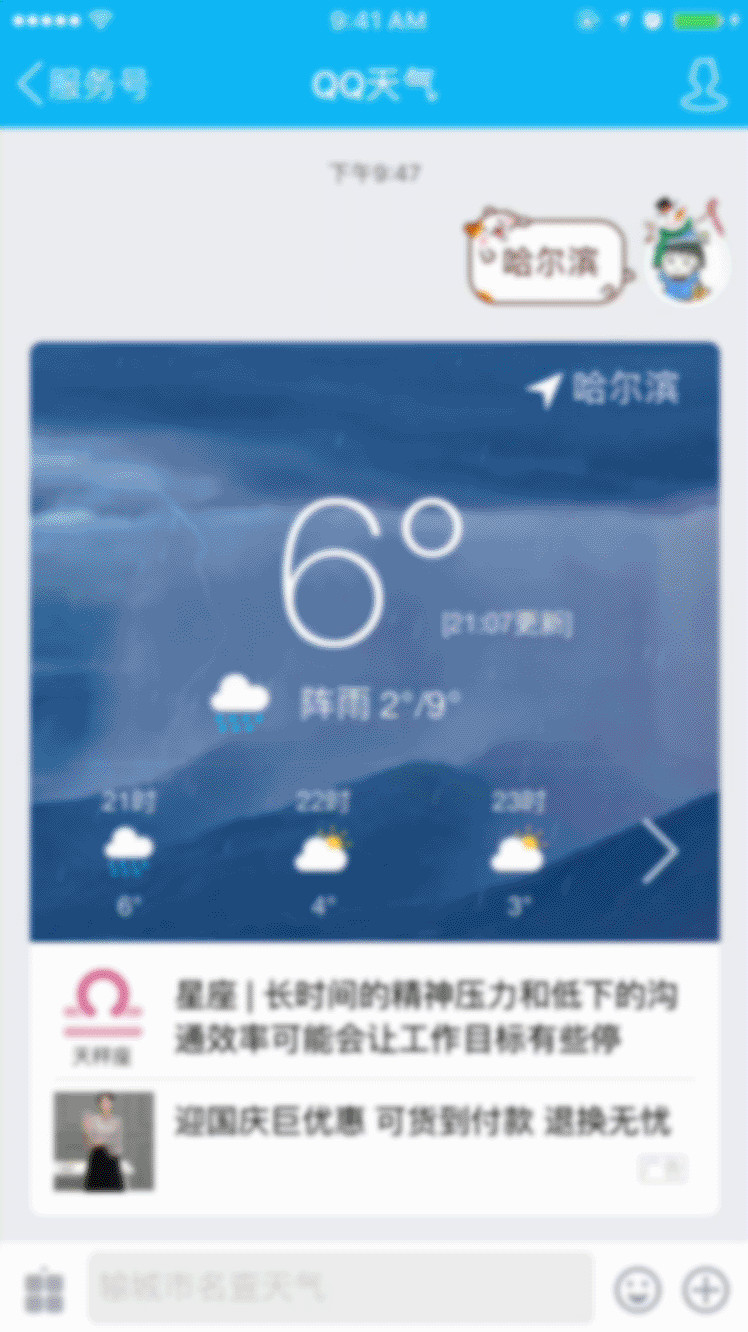
Task: Open the 广告 ad label on promo card
Action: [x=662, y=1168]
